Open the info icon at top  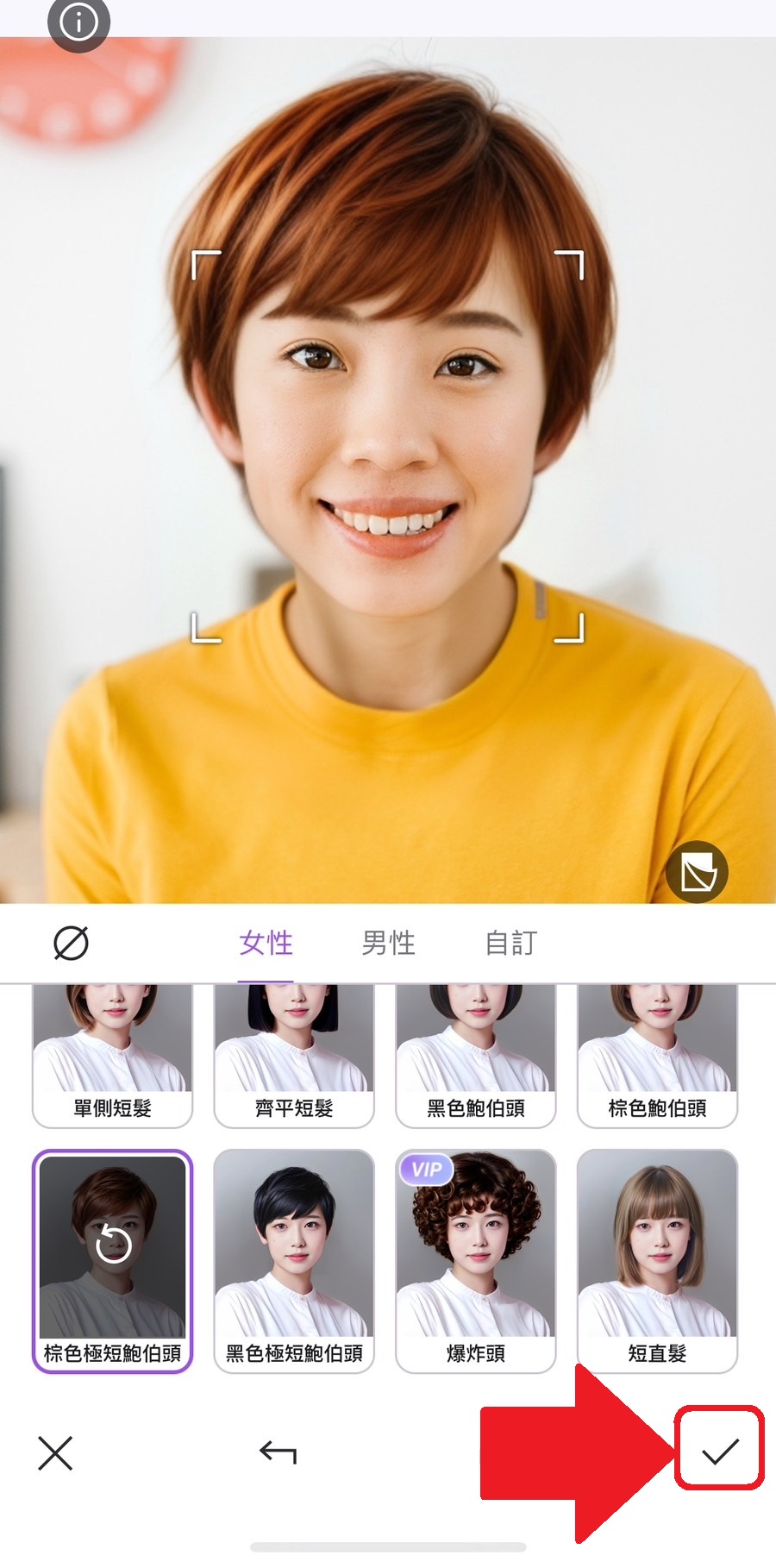point(78,22)
